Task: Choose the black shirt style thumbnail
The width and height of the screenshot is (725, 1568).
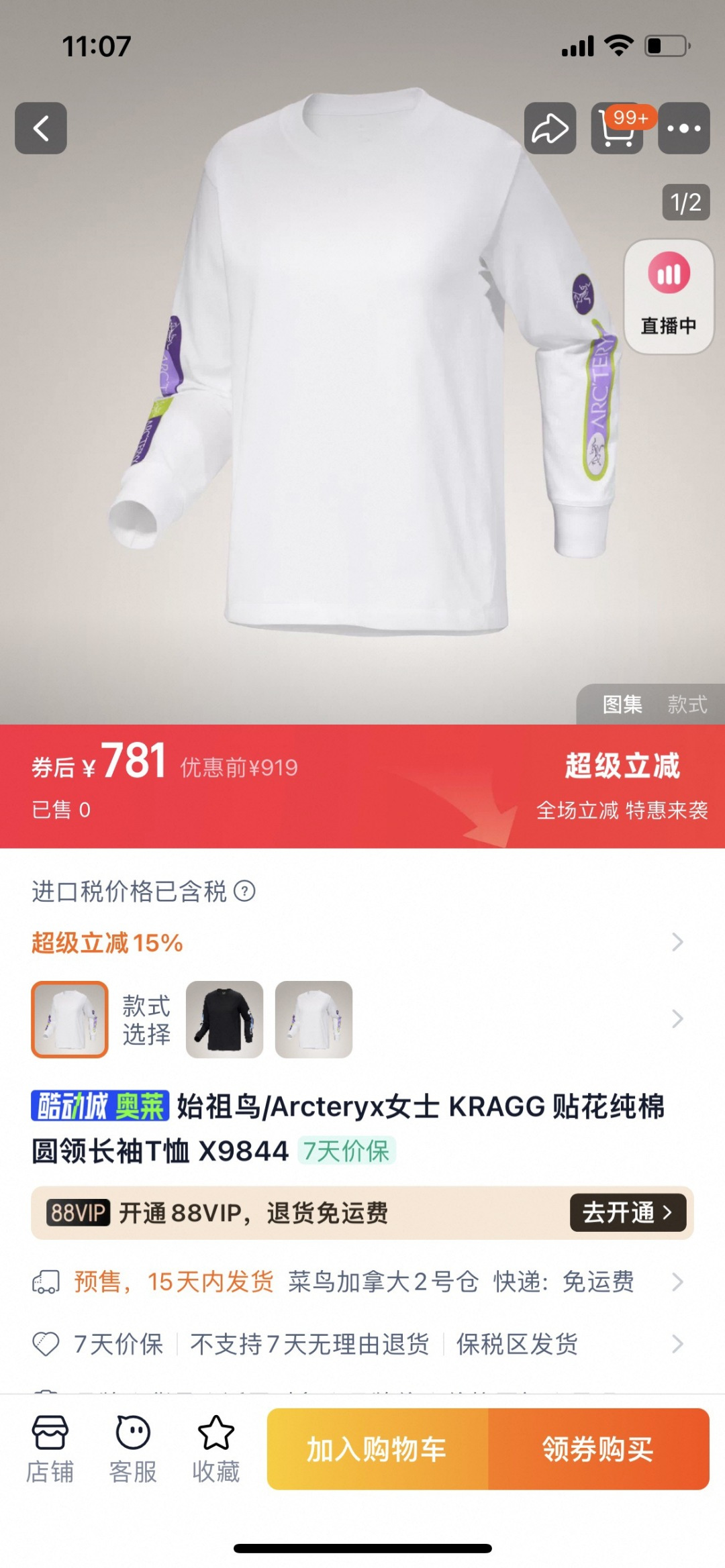Action: click(x=224, y=1019)
